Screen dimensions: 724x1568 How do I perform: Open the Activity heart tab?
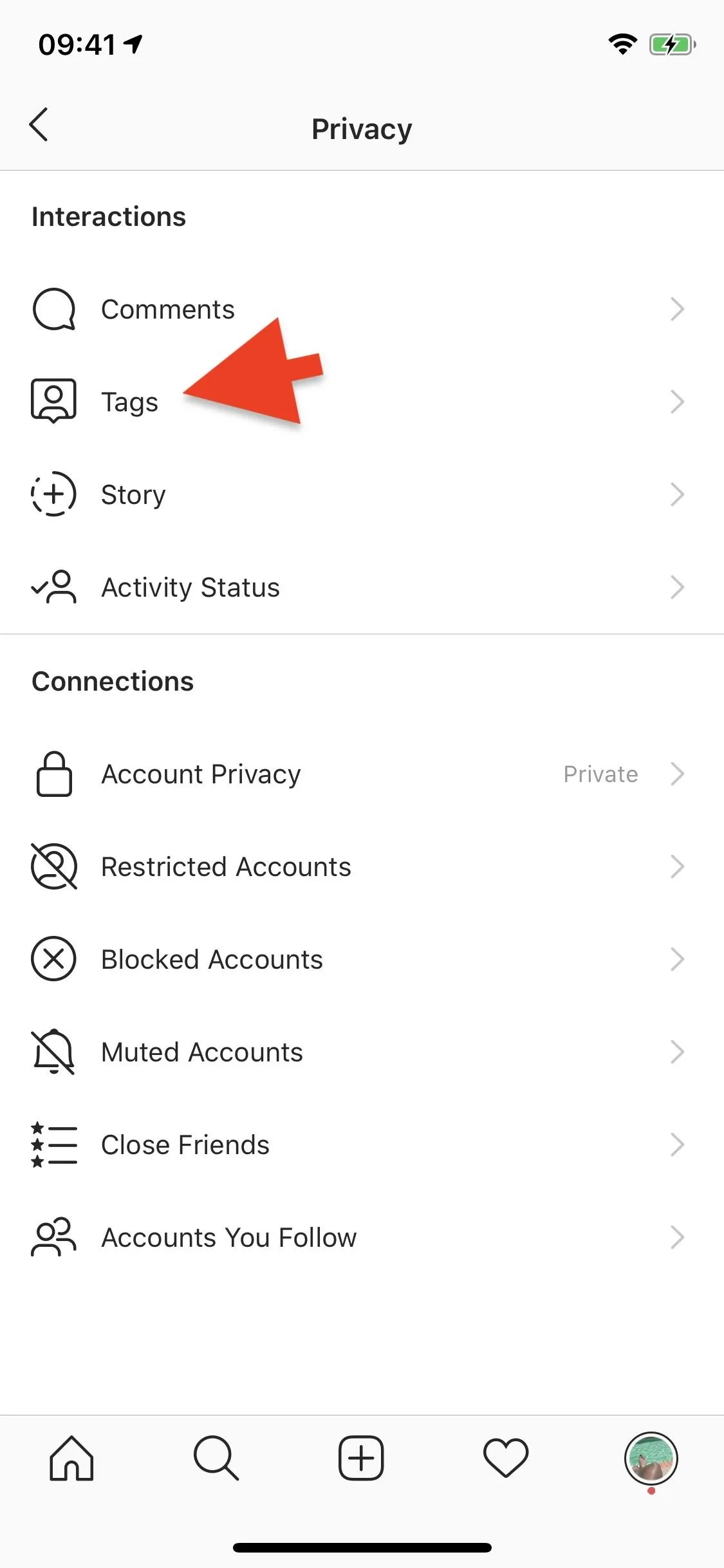pyautogui.click(x=506, y=1458)
